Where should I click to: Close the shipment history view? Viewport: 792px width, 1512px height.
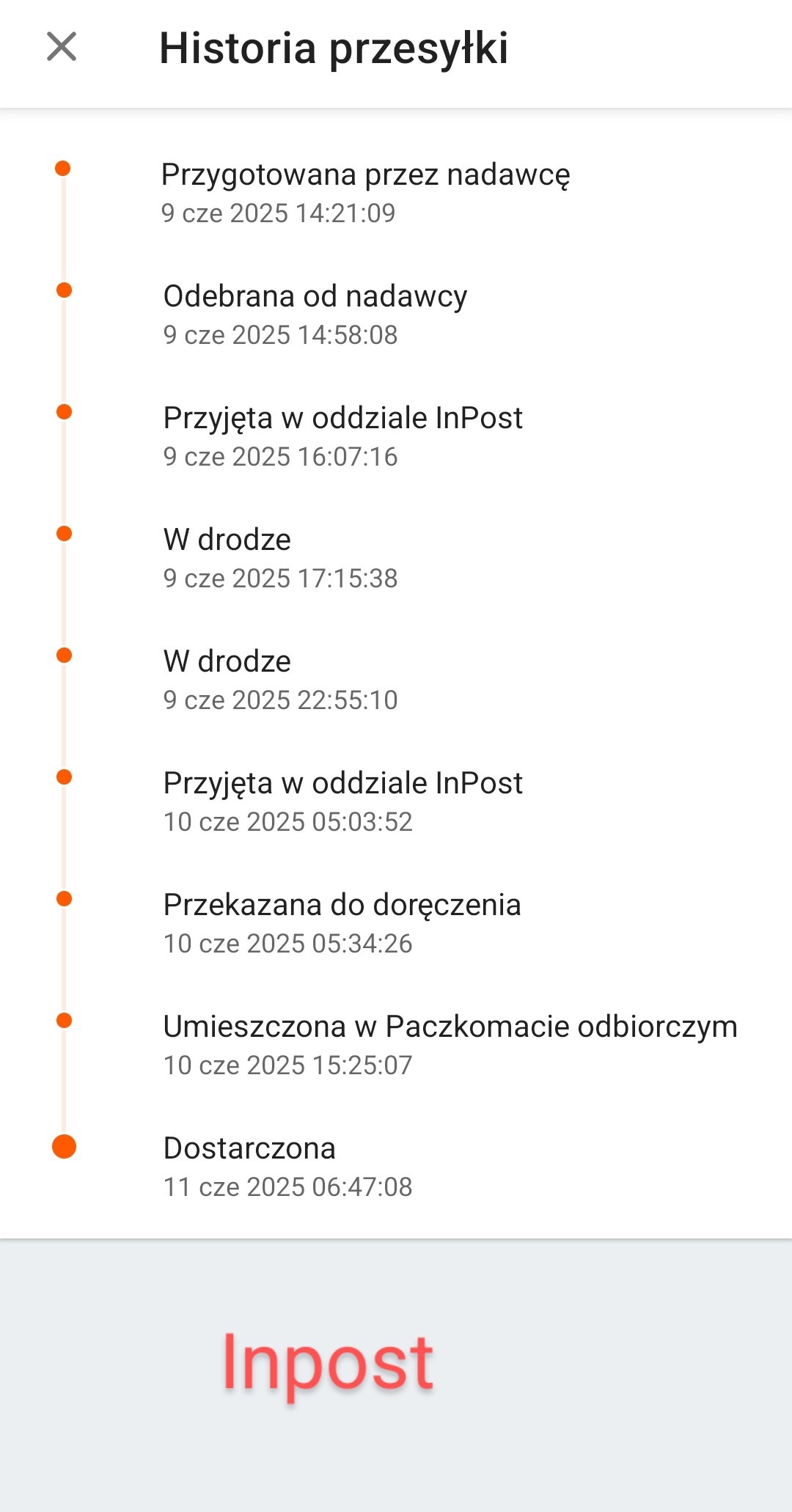(x=62, y=48)
